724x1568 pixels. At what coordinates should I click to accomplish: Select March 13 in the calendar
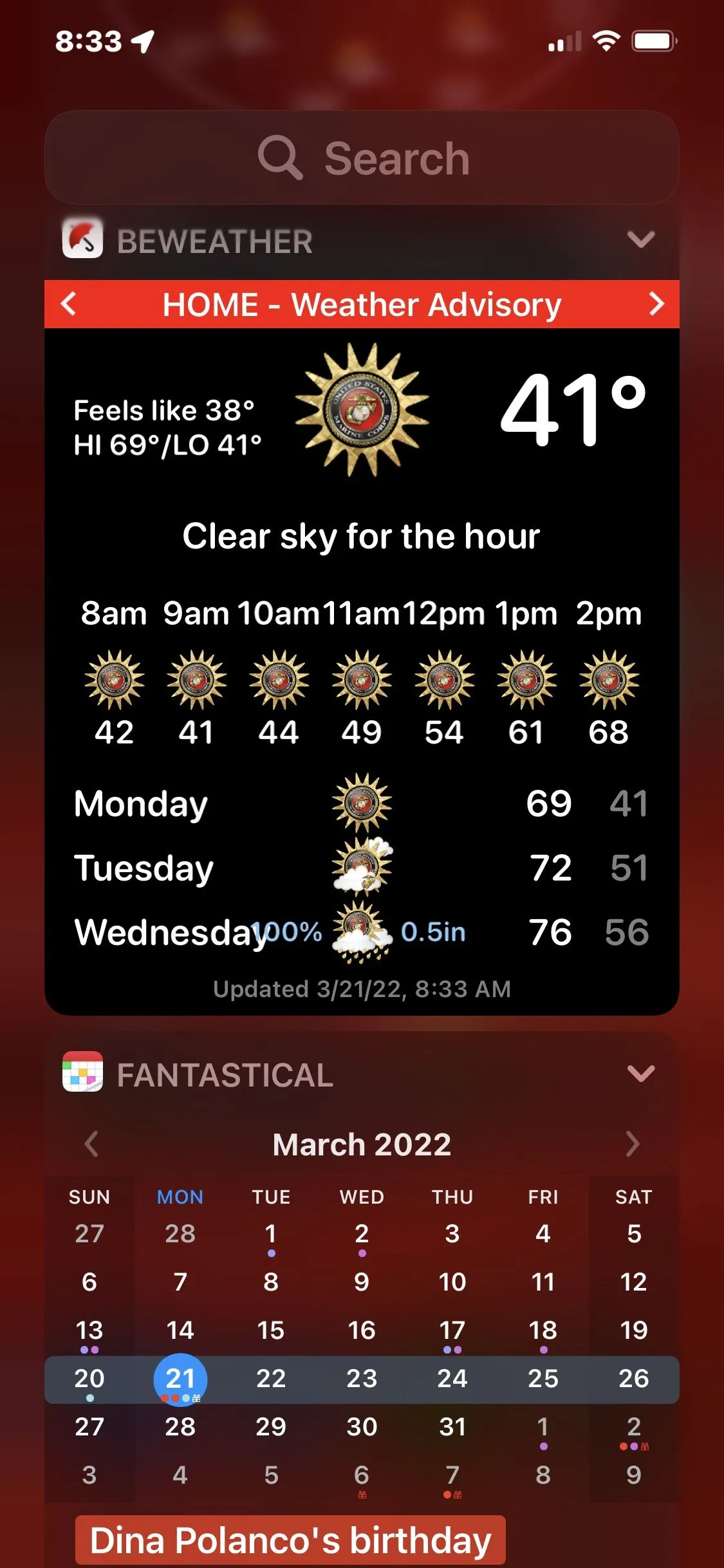(89, 1330)
